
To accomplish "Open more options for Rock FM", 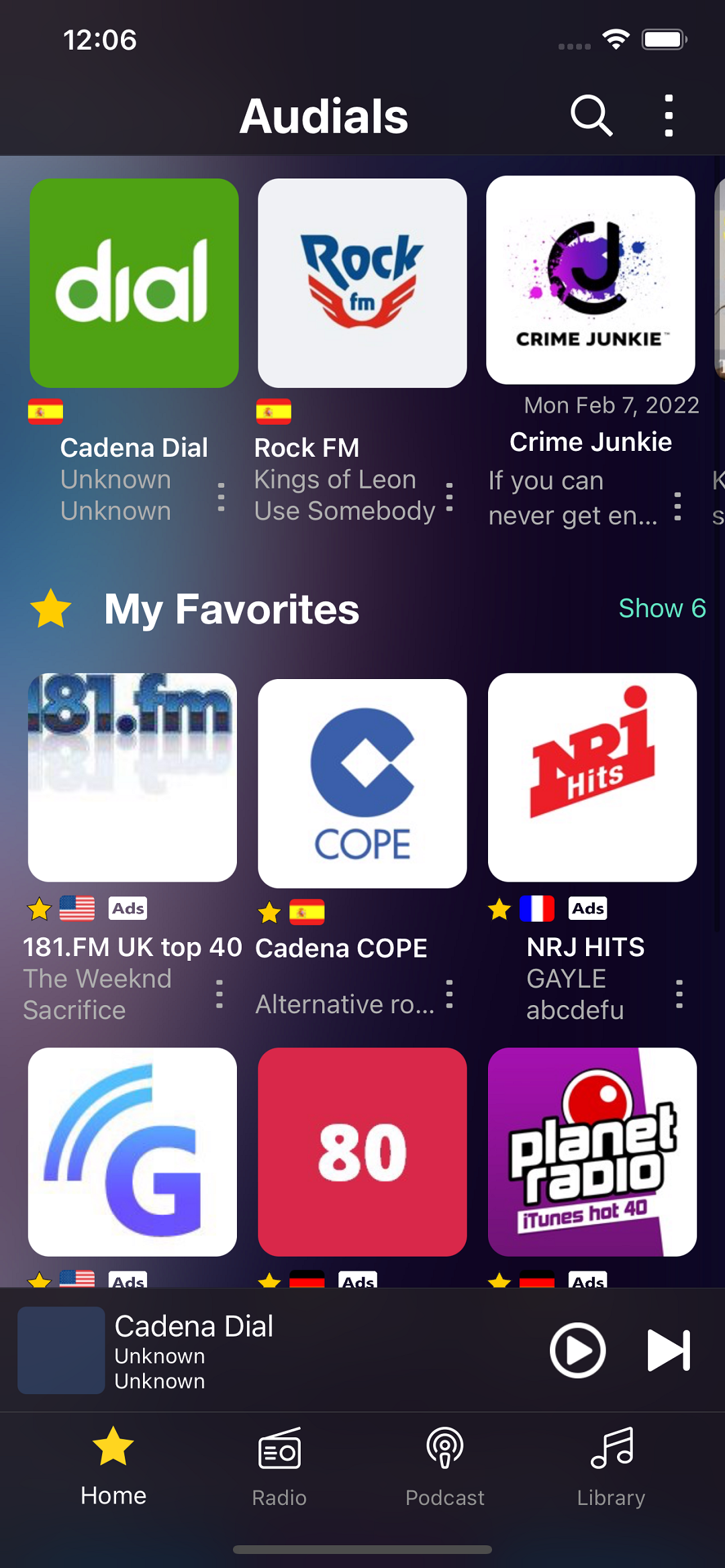I will pyautogui.click(x=449, y=497).
